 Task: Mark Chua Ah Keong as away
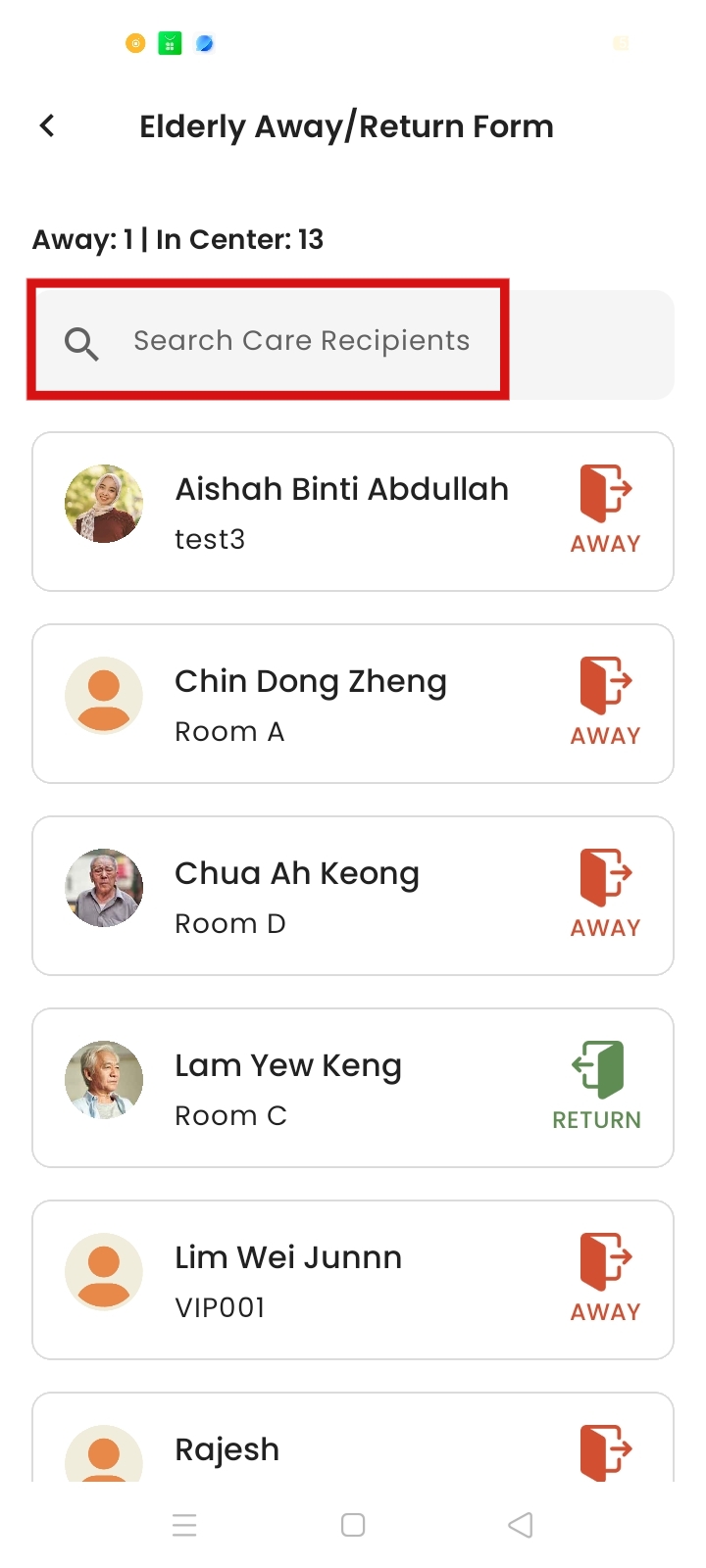605,893
